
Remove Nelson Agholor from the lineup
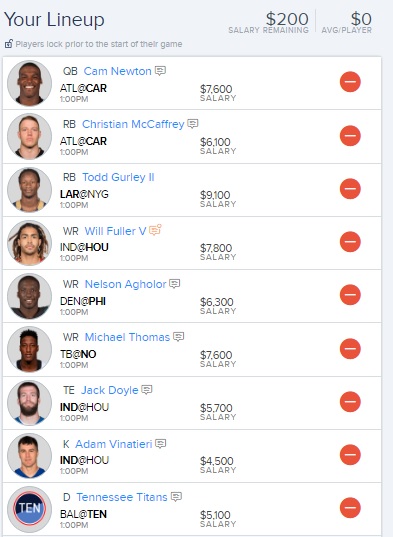click(350, 295)
